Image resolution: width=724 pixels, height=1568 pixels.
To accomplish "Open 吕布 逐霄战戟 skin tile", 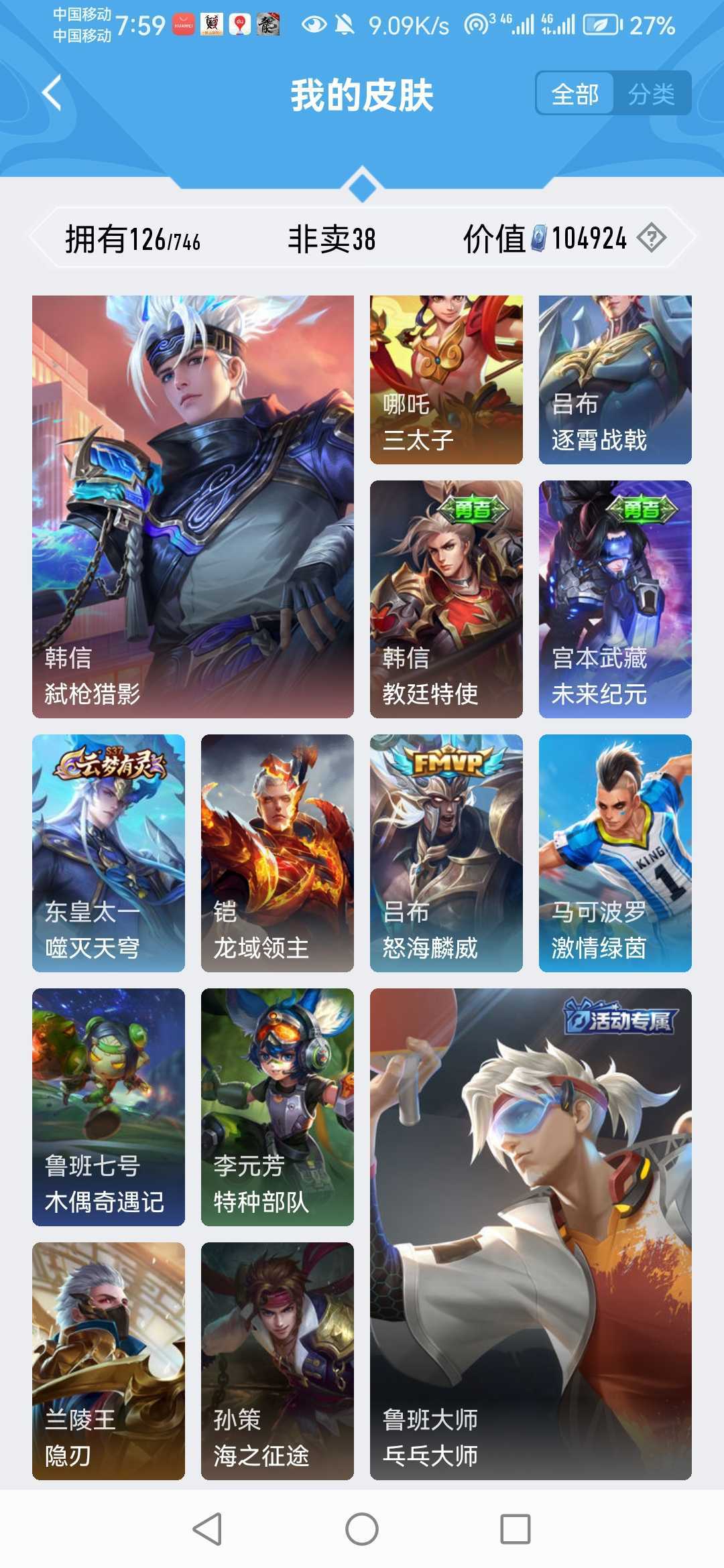I will point(615,379).
